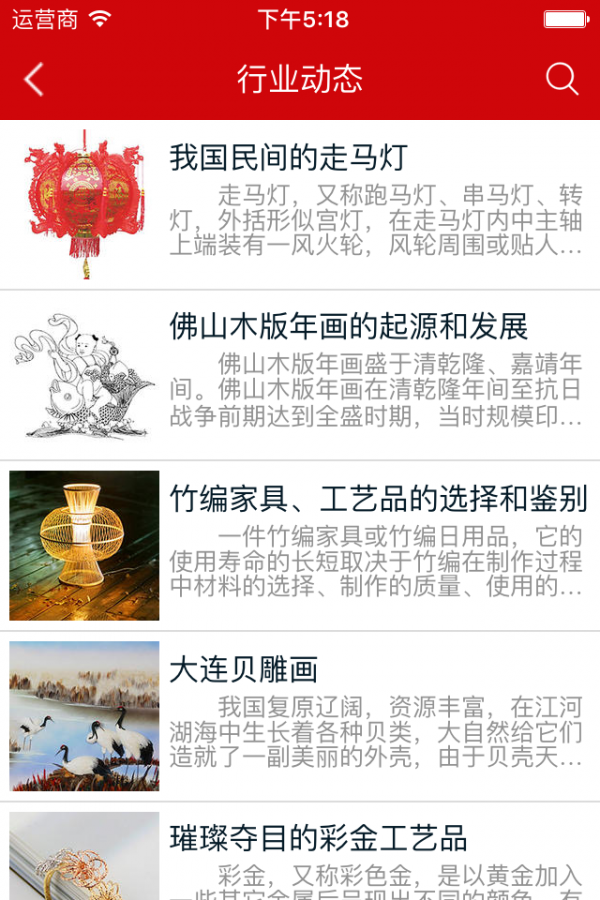
Task: Open the search magnifier icon
Action: click(562, 80)
